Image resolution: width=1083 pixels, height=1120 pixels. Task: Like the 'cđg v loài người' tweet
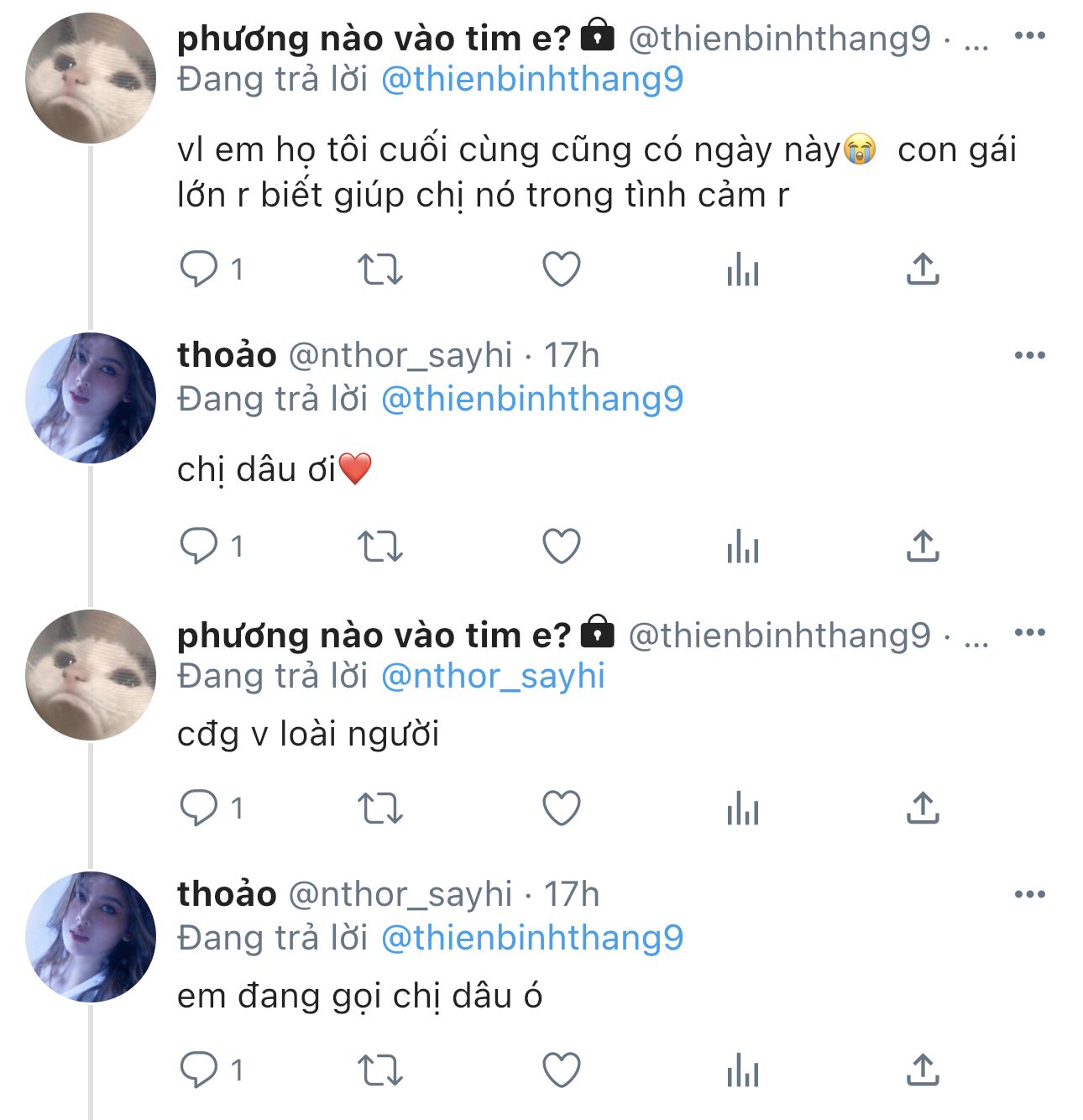pos(562,809)
